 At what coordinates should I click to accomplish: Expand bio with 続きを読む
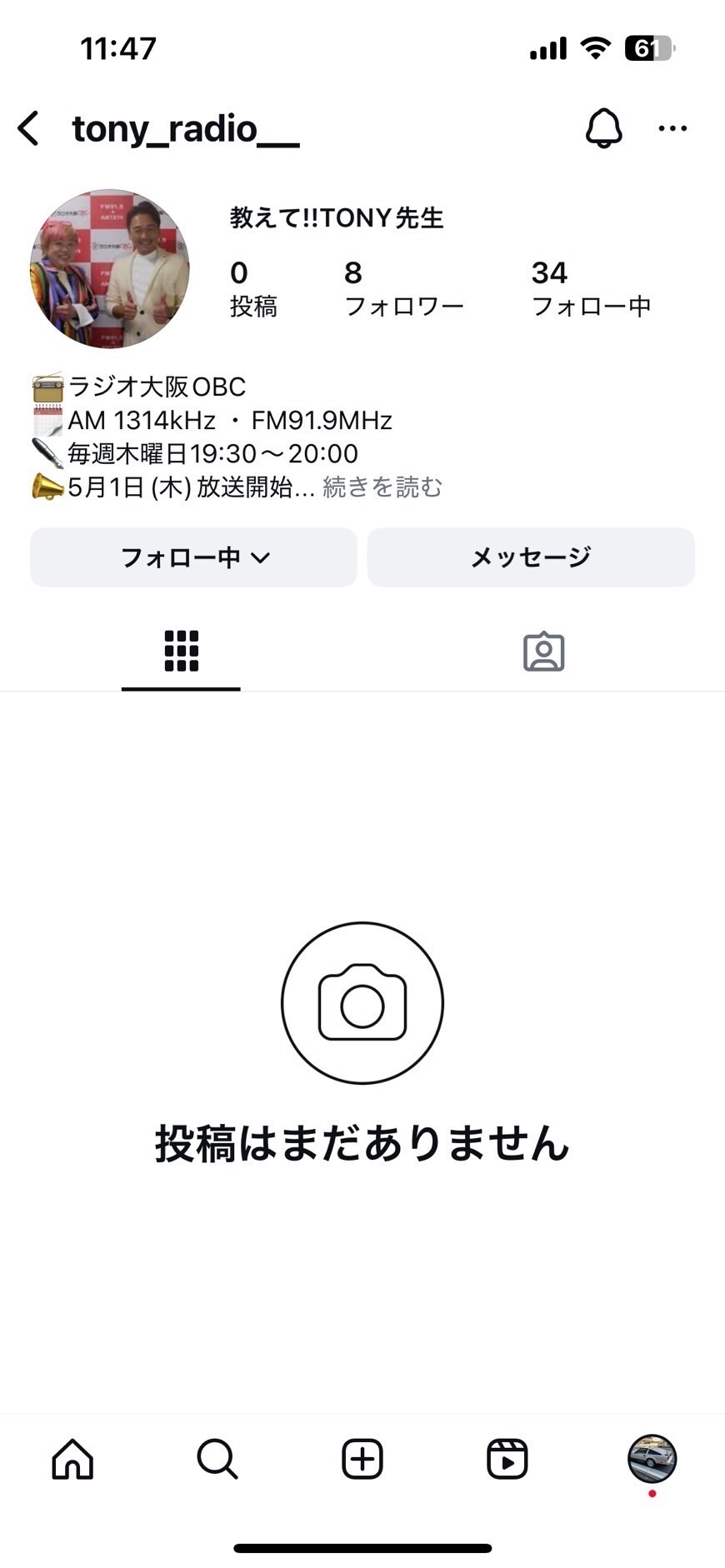pos(382,487)
